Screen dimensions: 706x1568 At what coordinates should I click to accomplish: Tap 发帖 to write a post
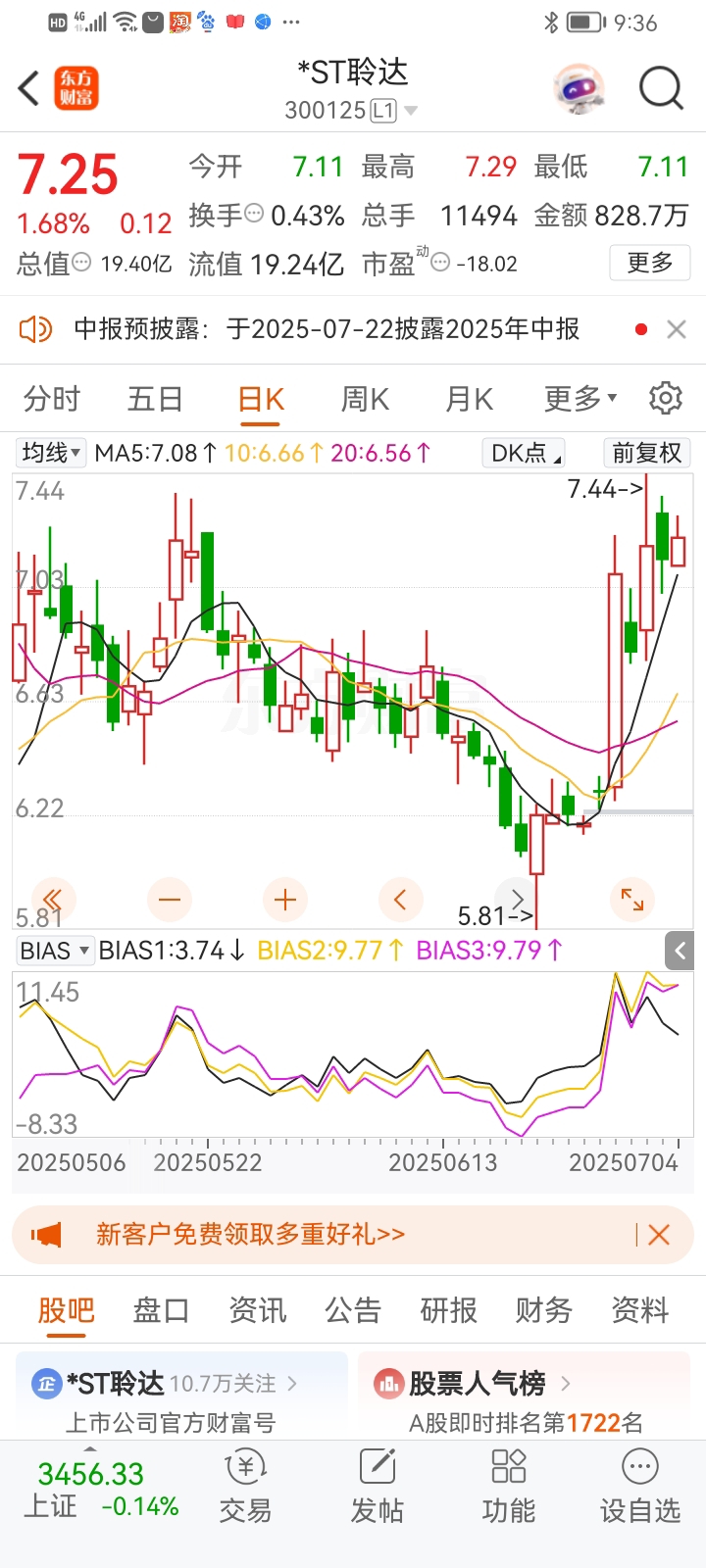[377, 1488]
